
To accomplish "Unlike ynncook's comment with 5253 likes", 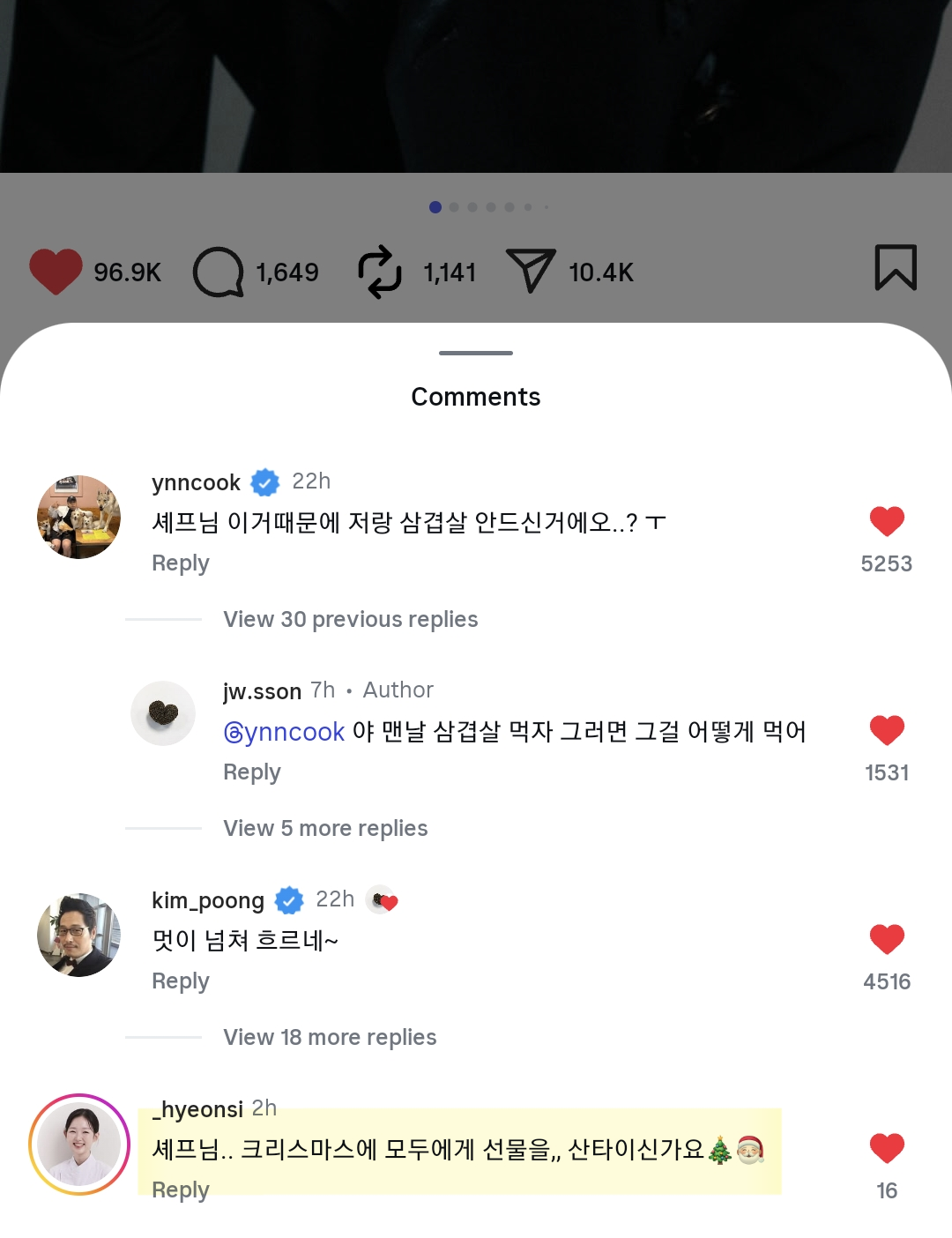I will click(x=887, y=521).
